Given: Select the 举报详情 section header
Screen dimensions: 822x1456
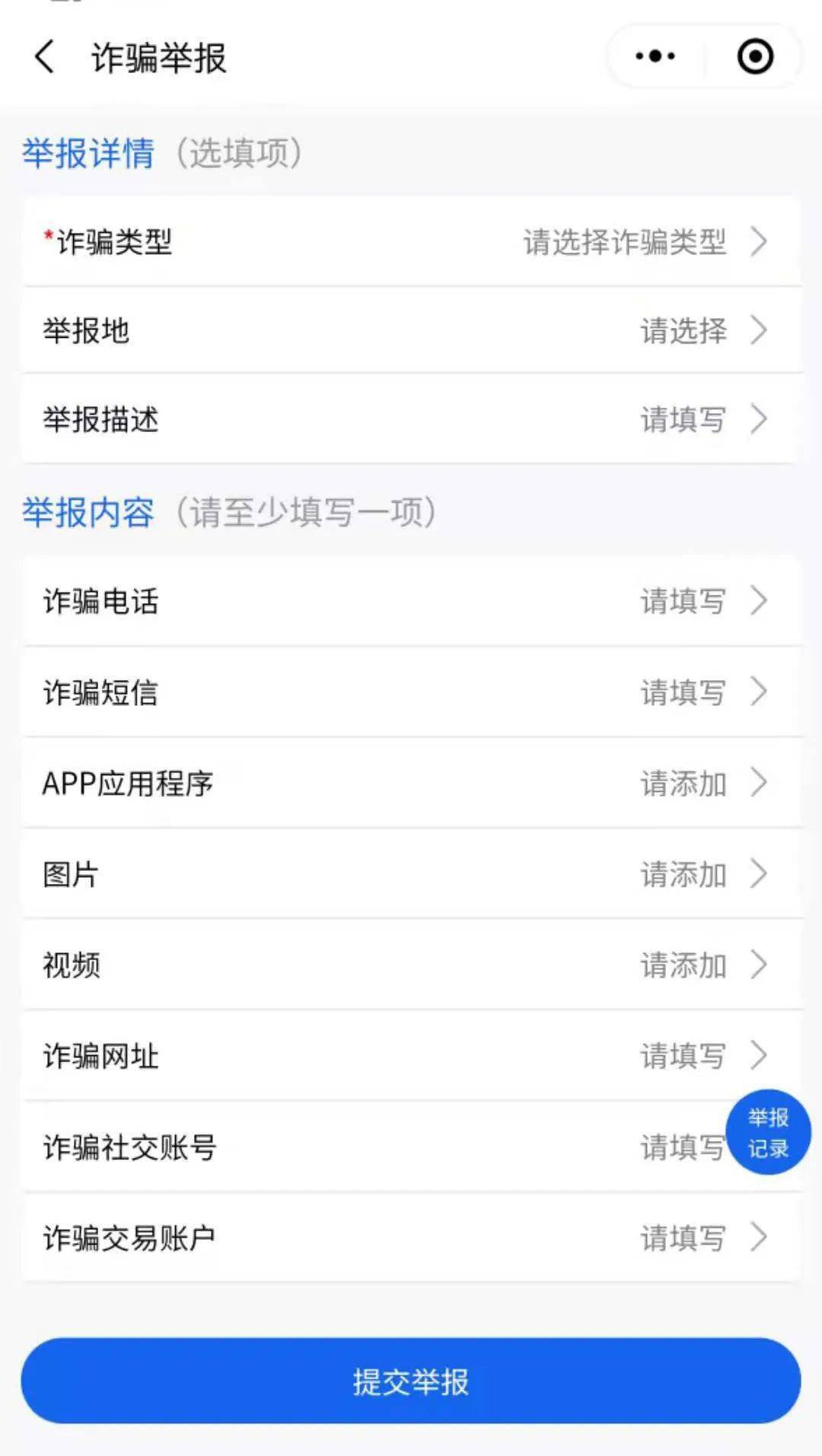Looking at the screenshot, I should (x=88, y=152).
